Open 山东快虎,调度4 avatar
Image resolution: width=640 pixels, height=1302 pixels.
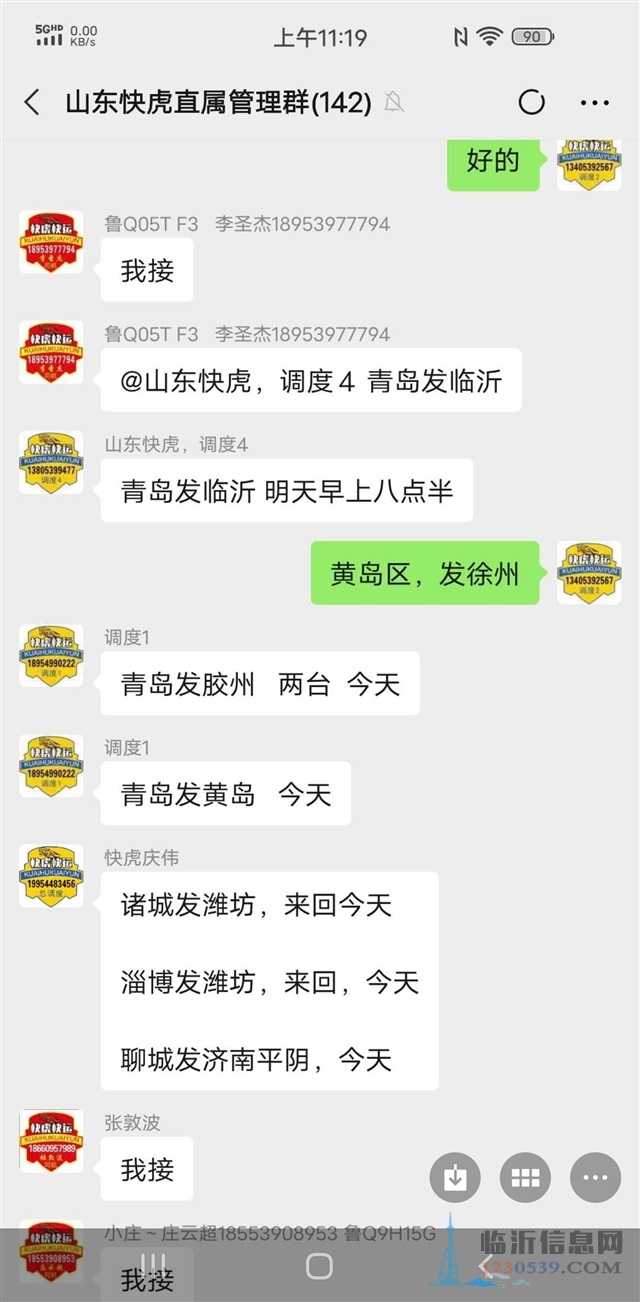pyautogui.click(x=51, y=462)
